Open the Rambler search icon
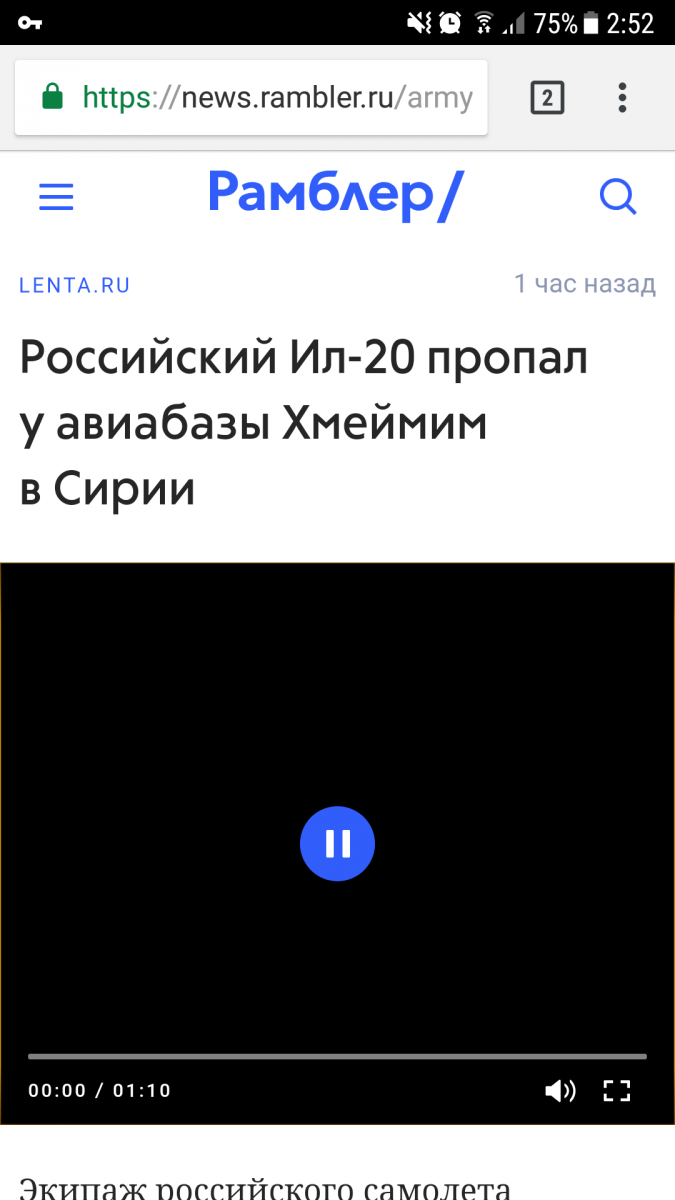 (618, 197)
